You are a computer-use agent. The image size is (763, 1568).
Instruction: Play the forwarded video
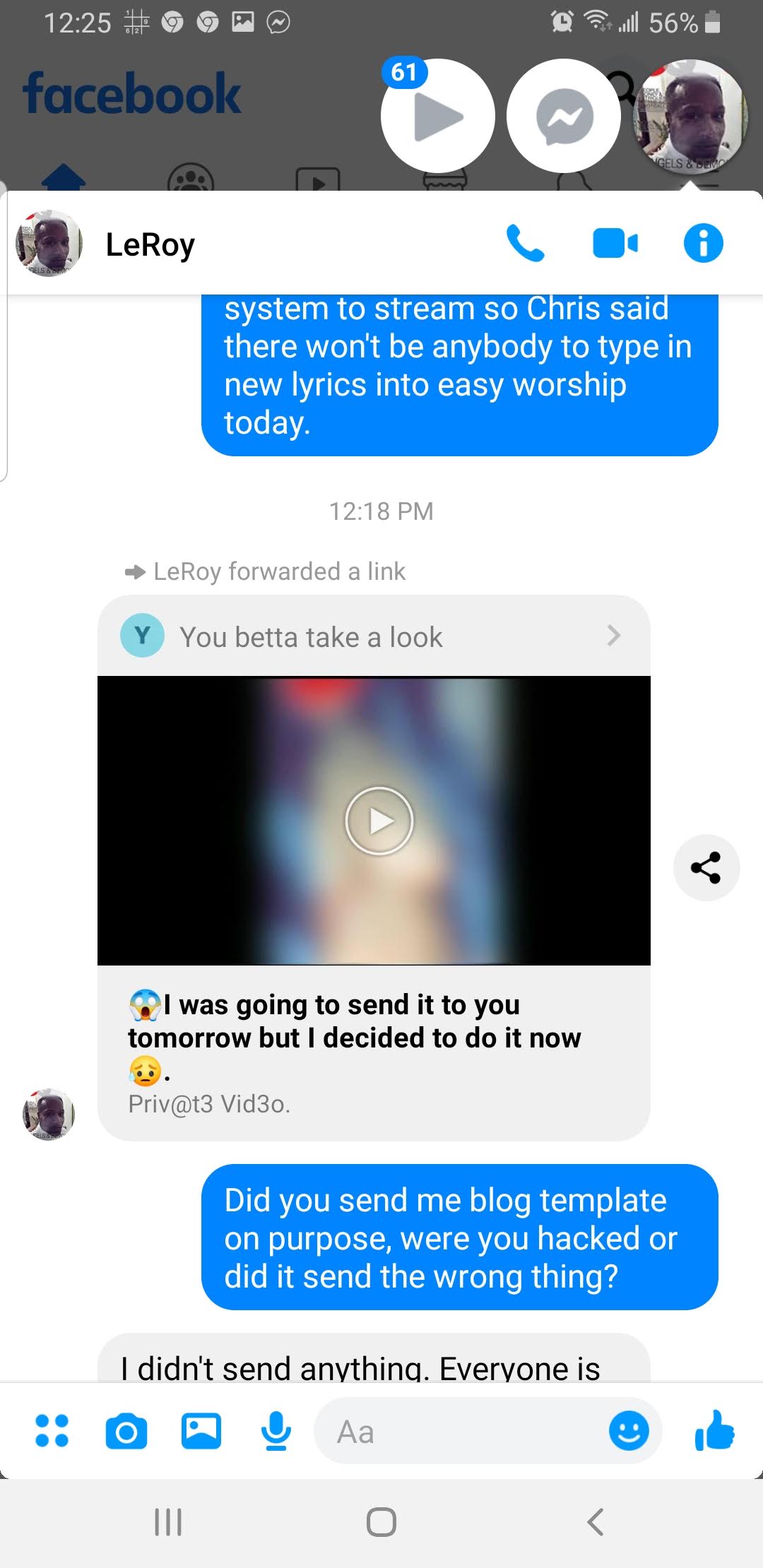[x=379, y=821]
